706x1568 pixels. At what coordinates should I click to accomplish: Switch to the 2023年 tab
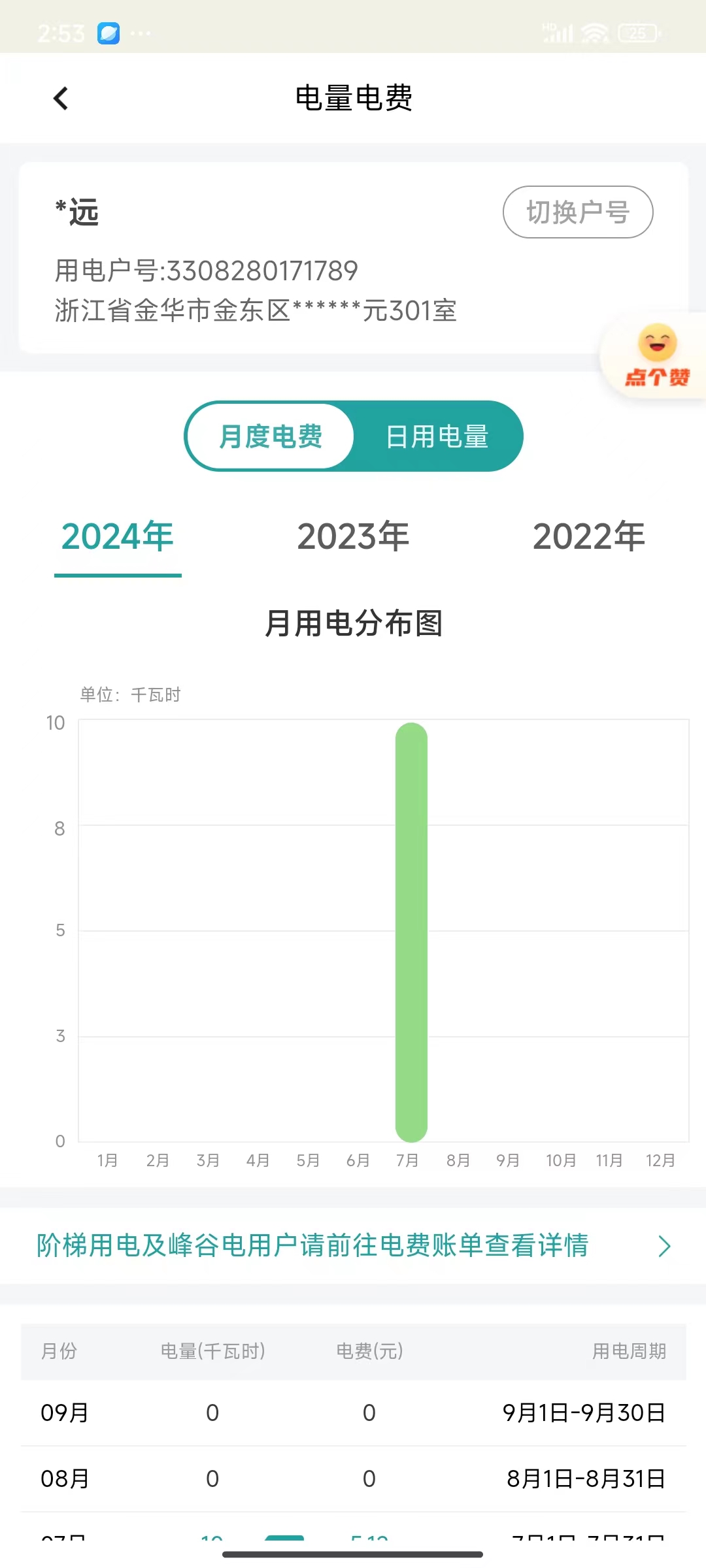pos(353,537)
